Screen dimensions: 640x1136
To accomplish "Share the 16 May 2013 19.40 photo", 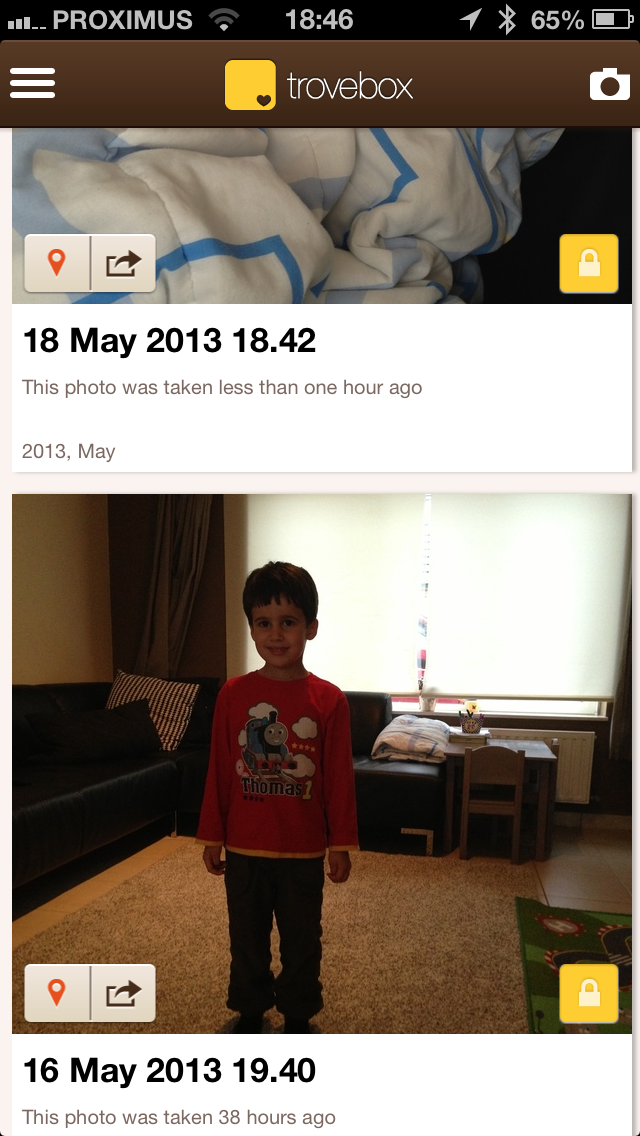I will [123, 993].
